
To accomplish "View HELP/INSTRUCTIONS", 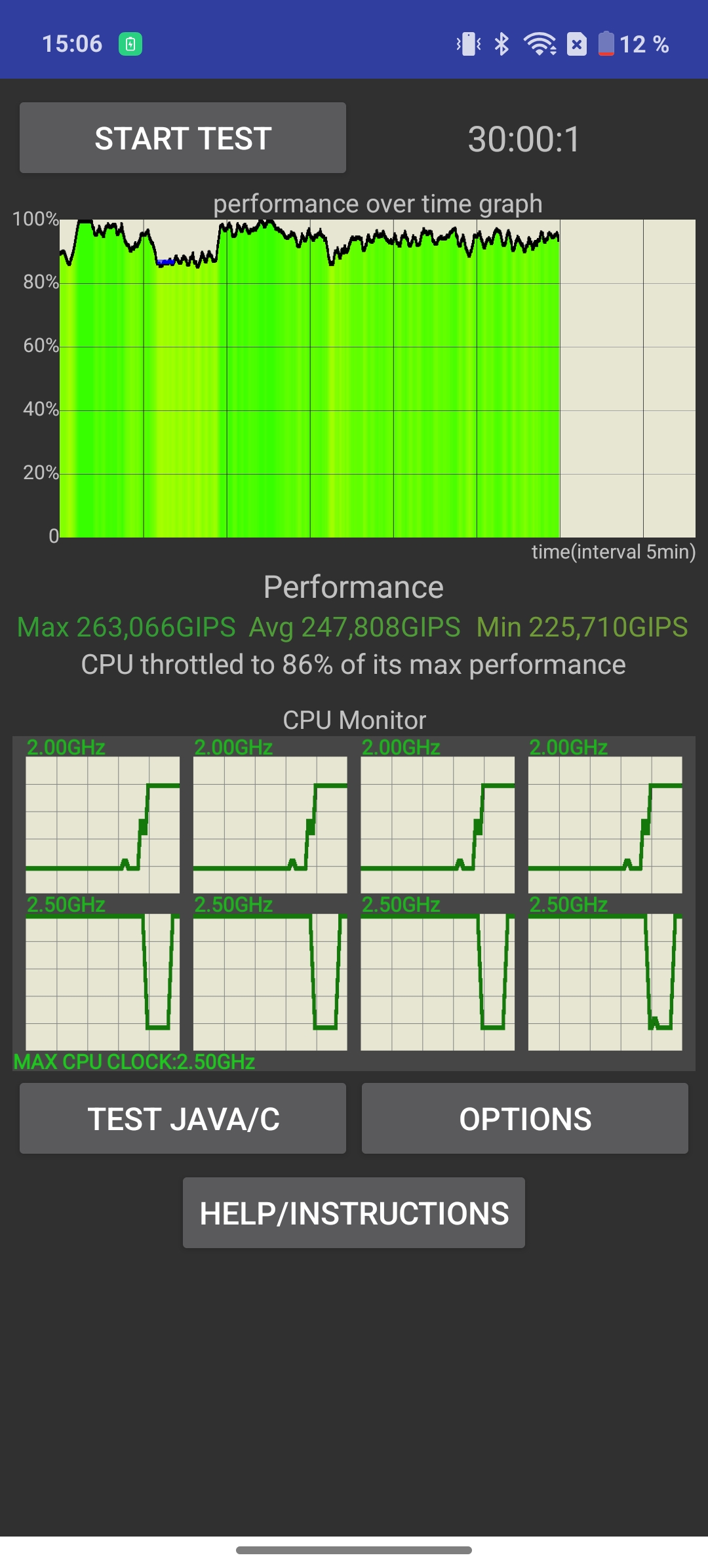I will point(354,1213).
